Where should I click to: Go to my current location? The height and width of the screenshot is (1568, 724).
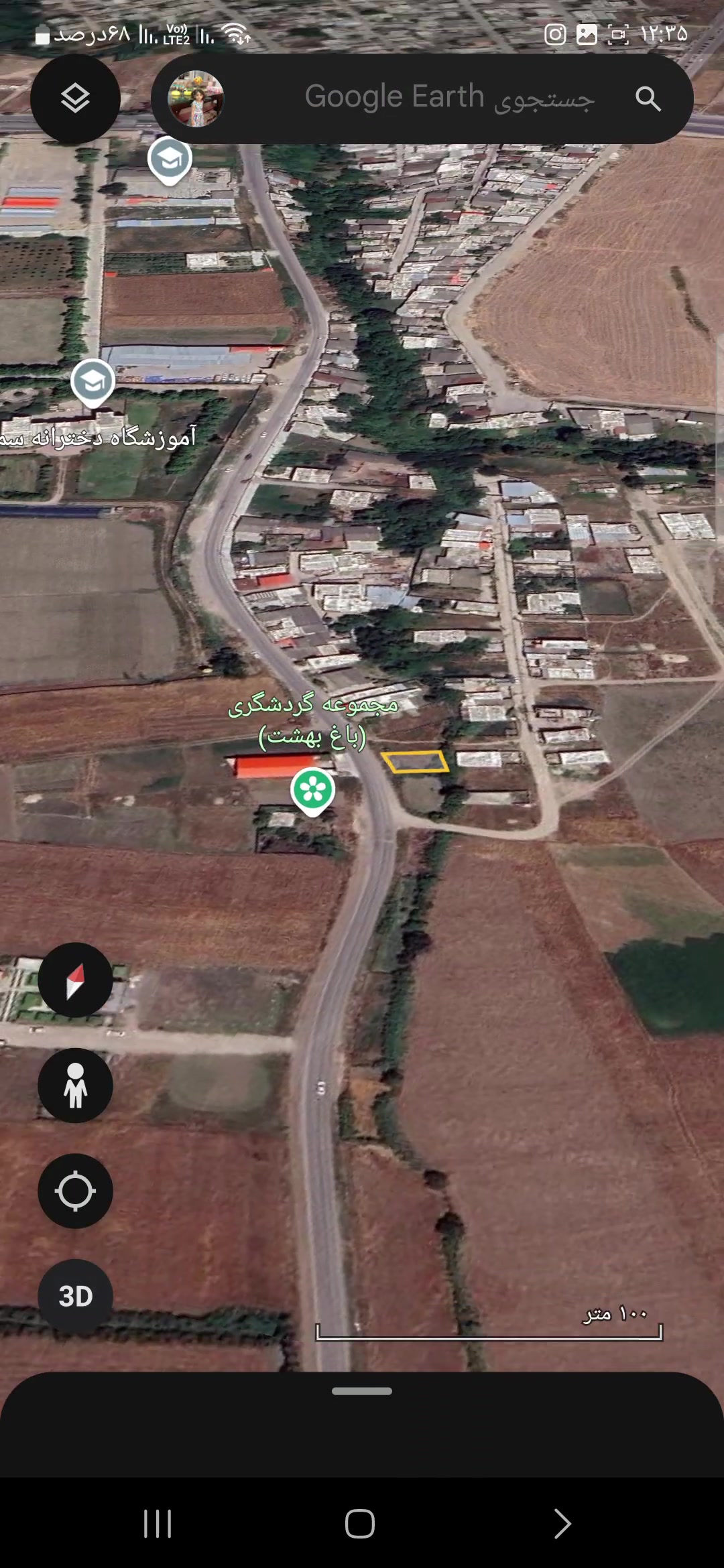[75, 1191]
